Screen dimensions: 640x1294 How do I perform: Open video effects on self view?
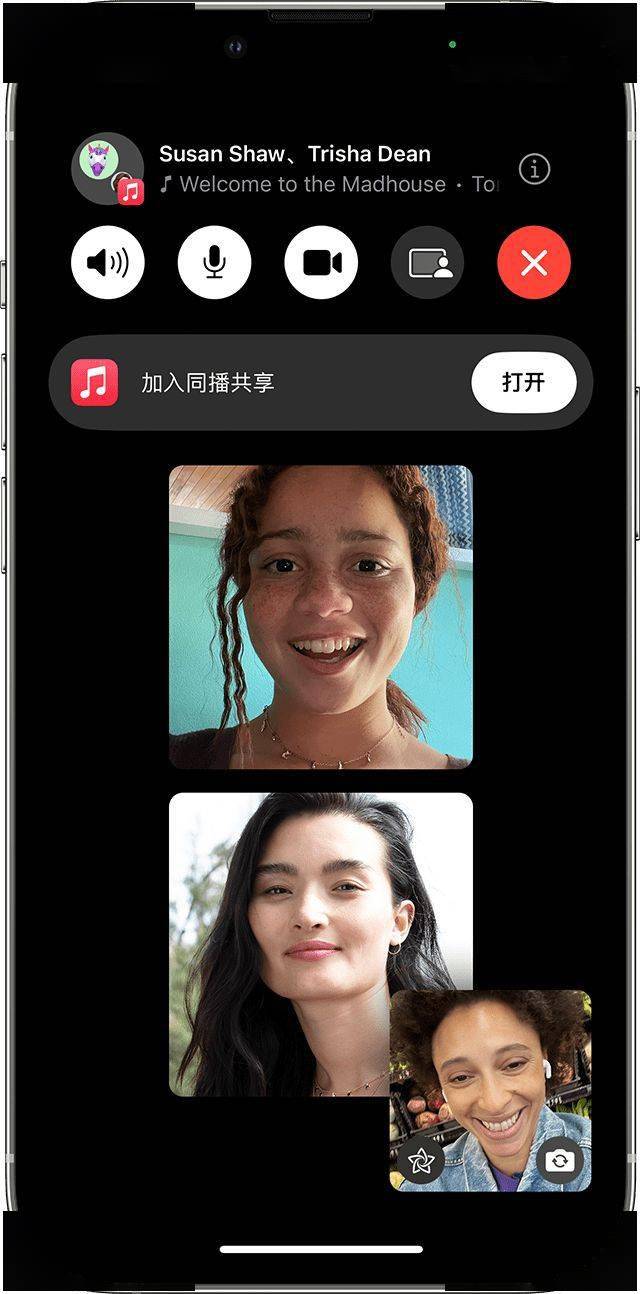(419, 1161)
